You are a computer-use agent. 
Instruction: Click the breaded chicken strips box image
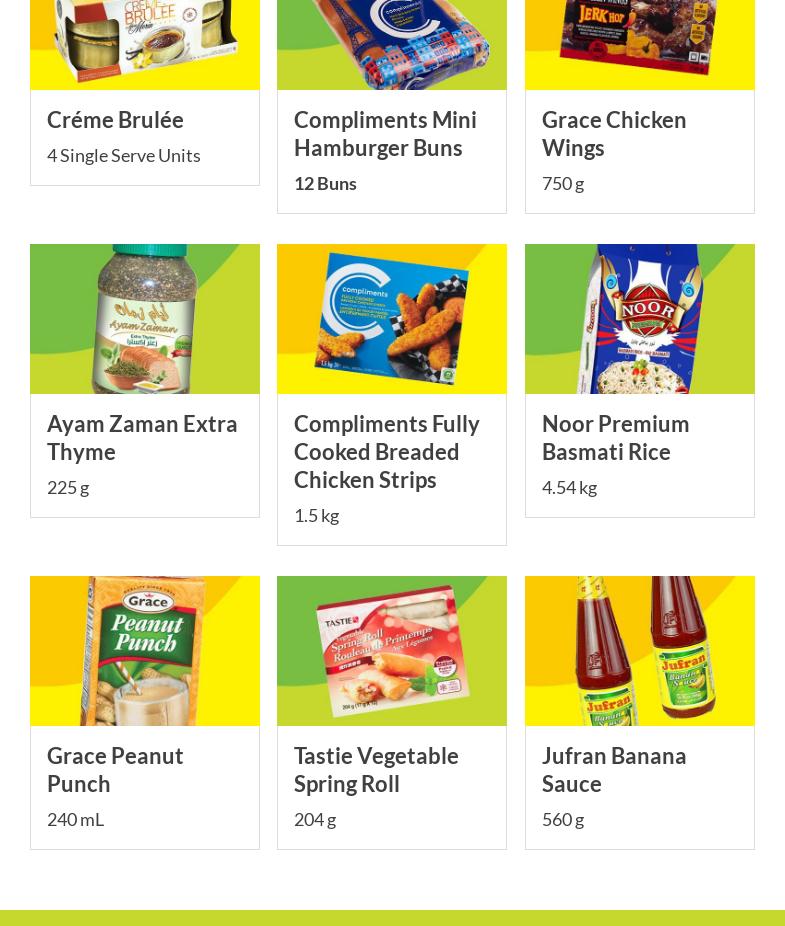(392, 318)
